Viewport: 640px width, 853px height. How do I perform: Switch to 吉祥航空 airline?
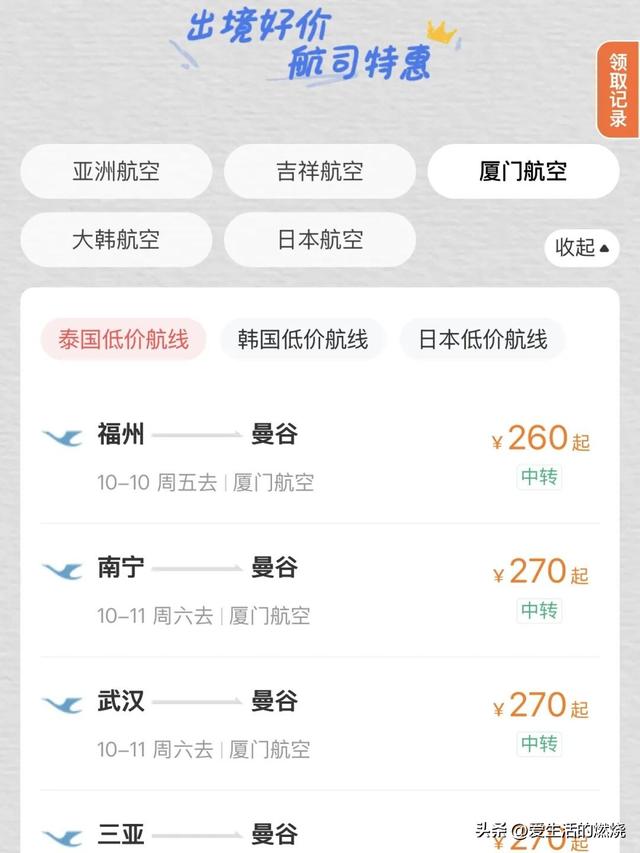pyautogui.click(x=319, y=171)
